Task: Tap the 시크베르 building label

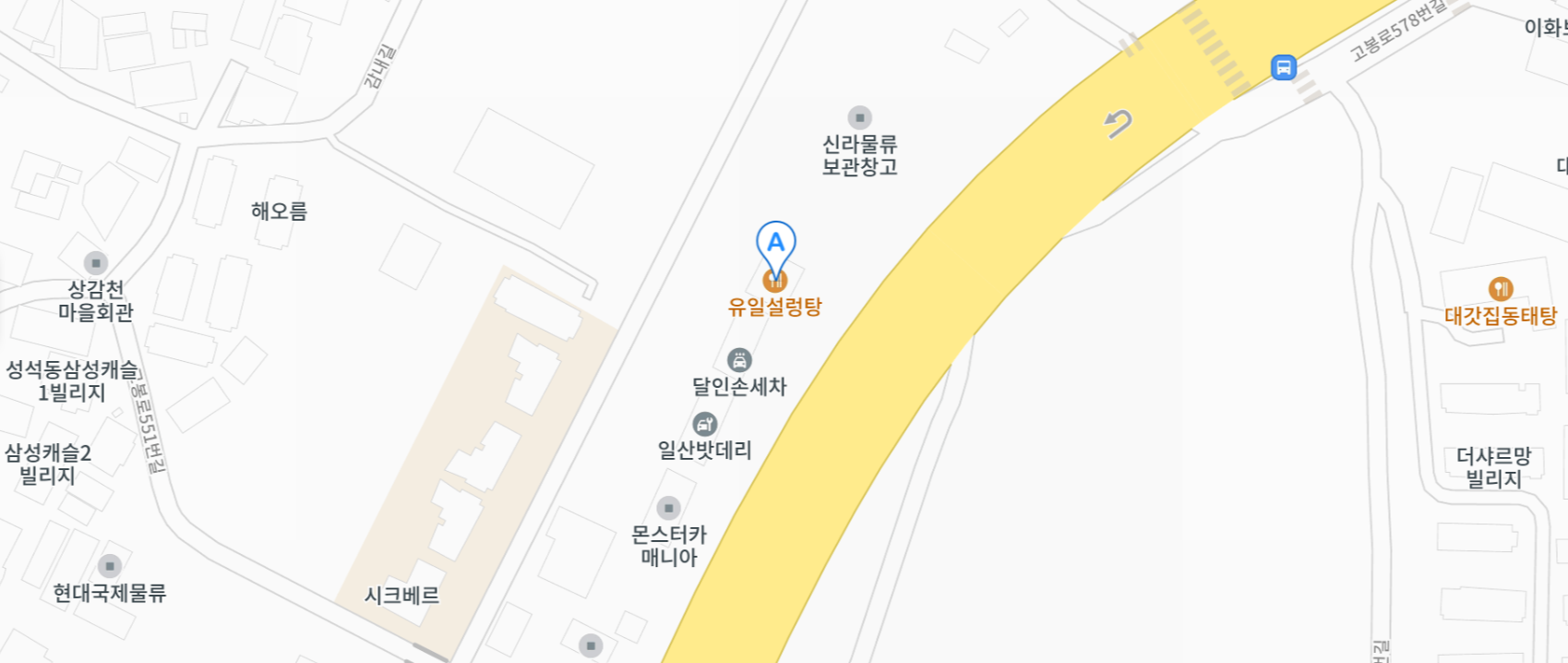Action: (x=401, y=596)
